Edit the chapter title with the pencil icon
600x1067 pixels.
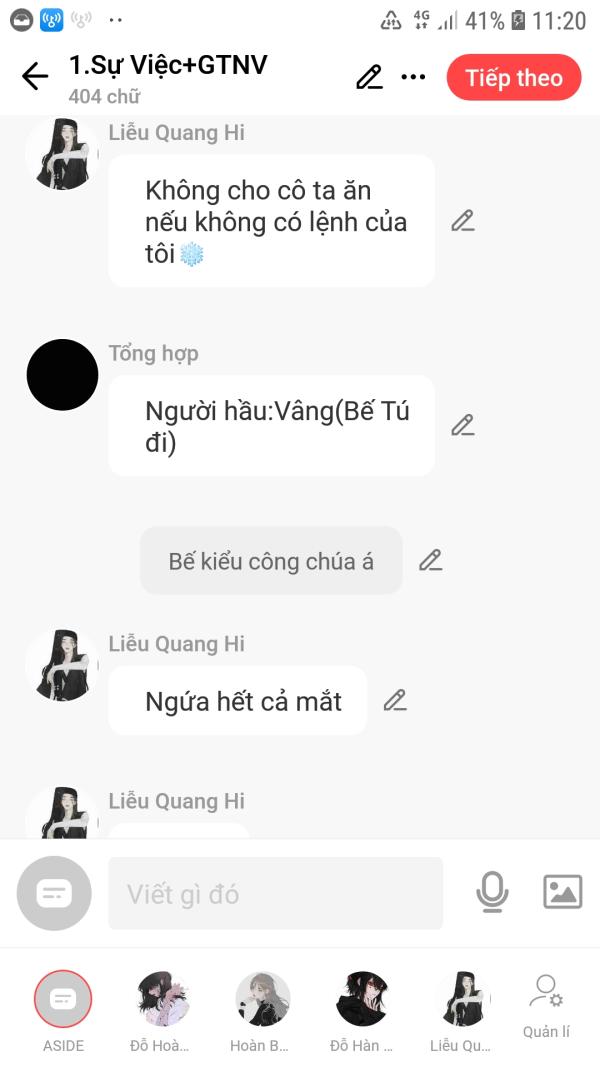pyautogui.click(x=369, y=77)
